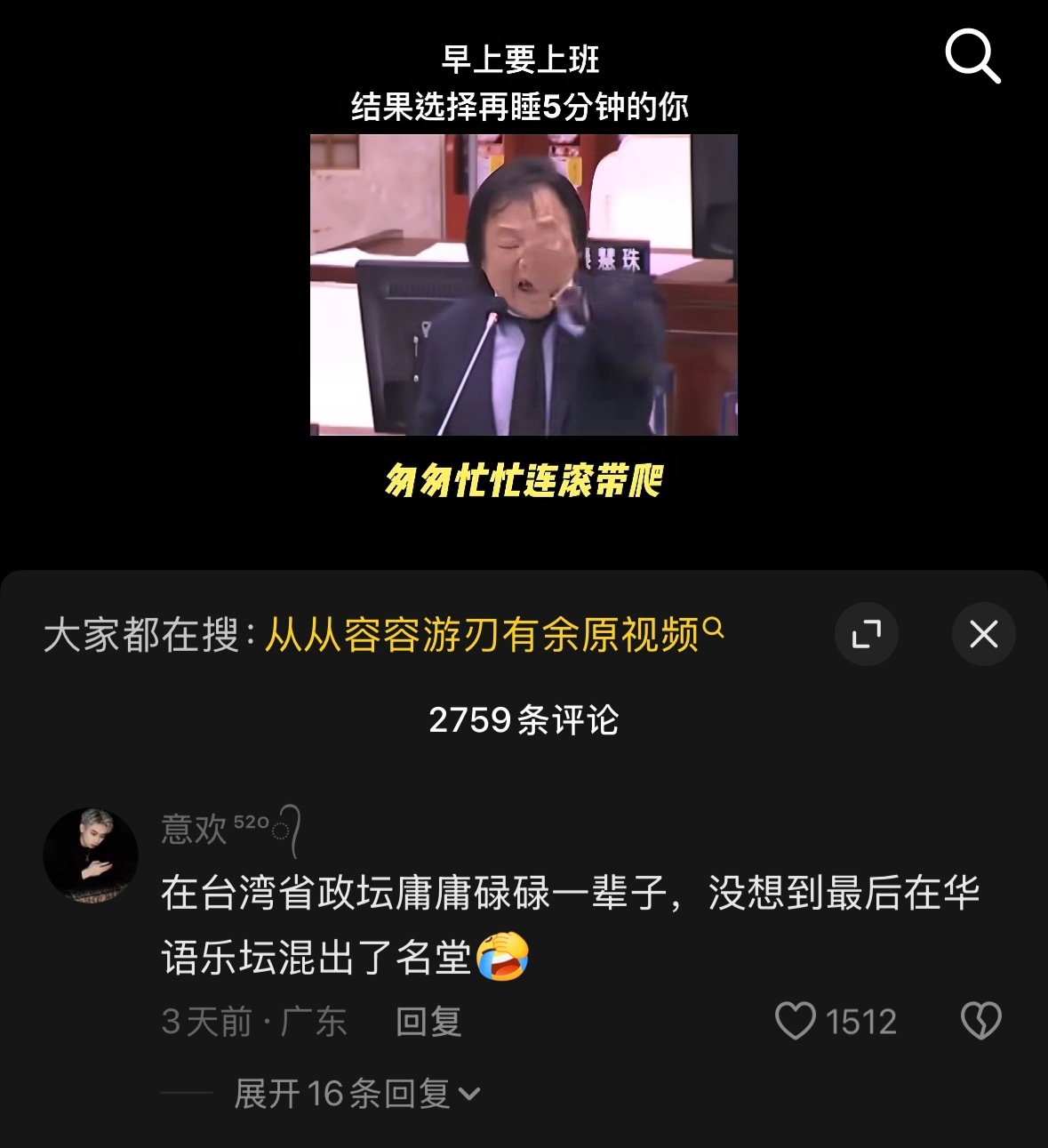The image size is (1048, 1148).
Task: Search the suggested 从从容容游刃有余原视频 query
Action: point(493,635)
